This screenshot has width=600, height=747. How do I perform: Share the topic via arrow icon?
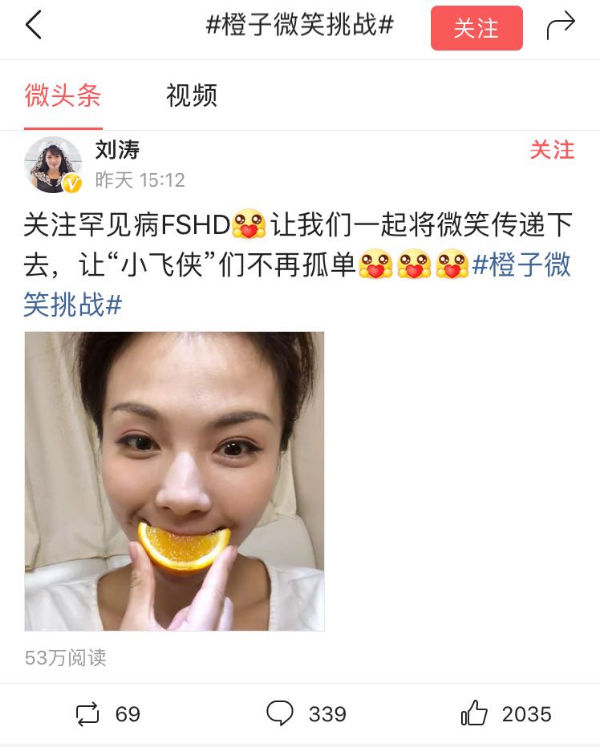[x=561, y=26]
